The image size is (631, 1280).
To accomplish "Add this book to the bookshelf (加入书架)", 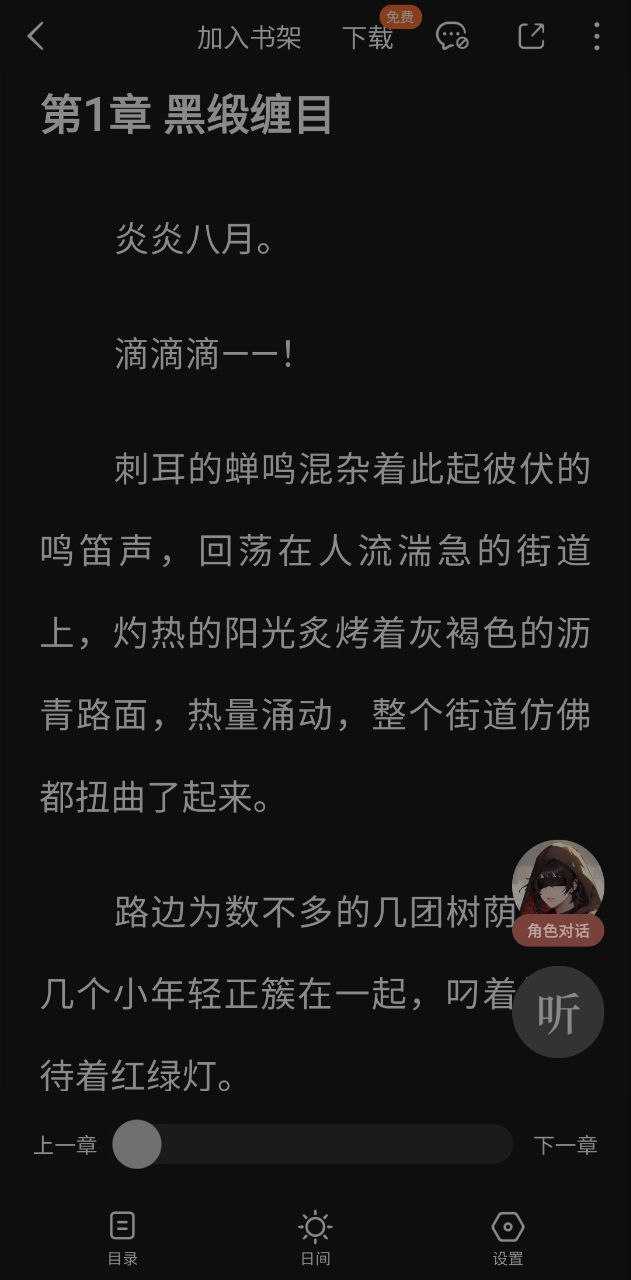I will (249, 38).
